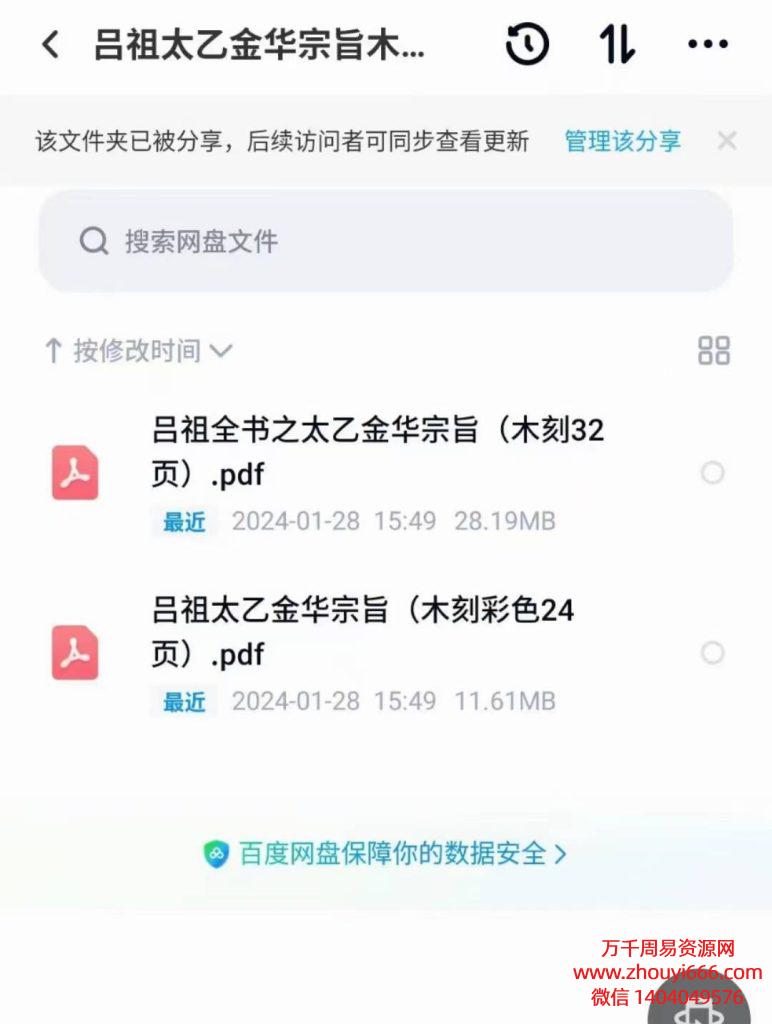Tap the 搜索网盘文件 search box

click(385, 241)
